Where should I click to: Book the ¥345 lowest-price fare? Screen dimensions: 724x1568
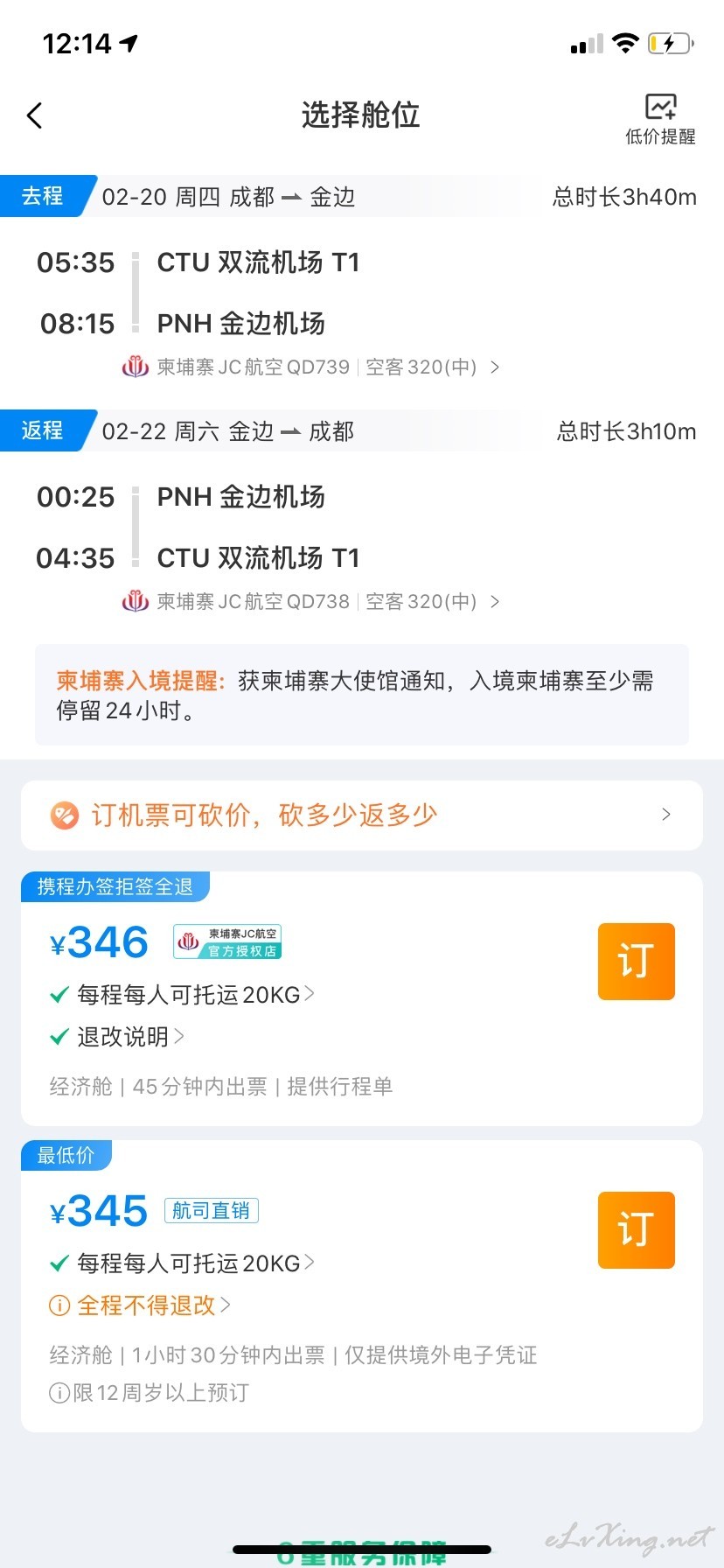tap(637, 1230)
